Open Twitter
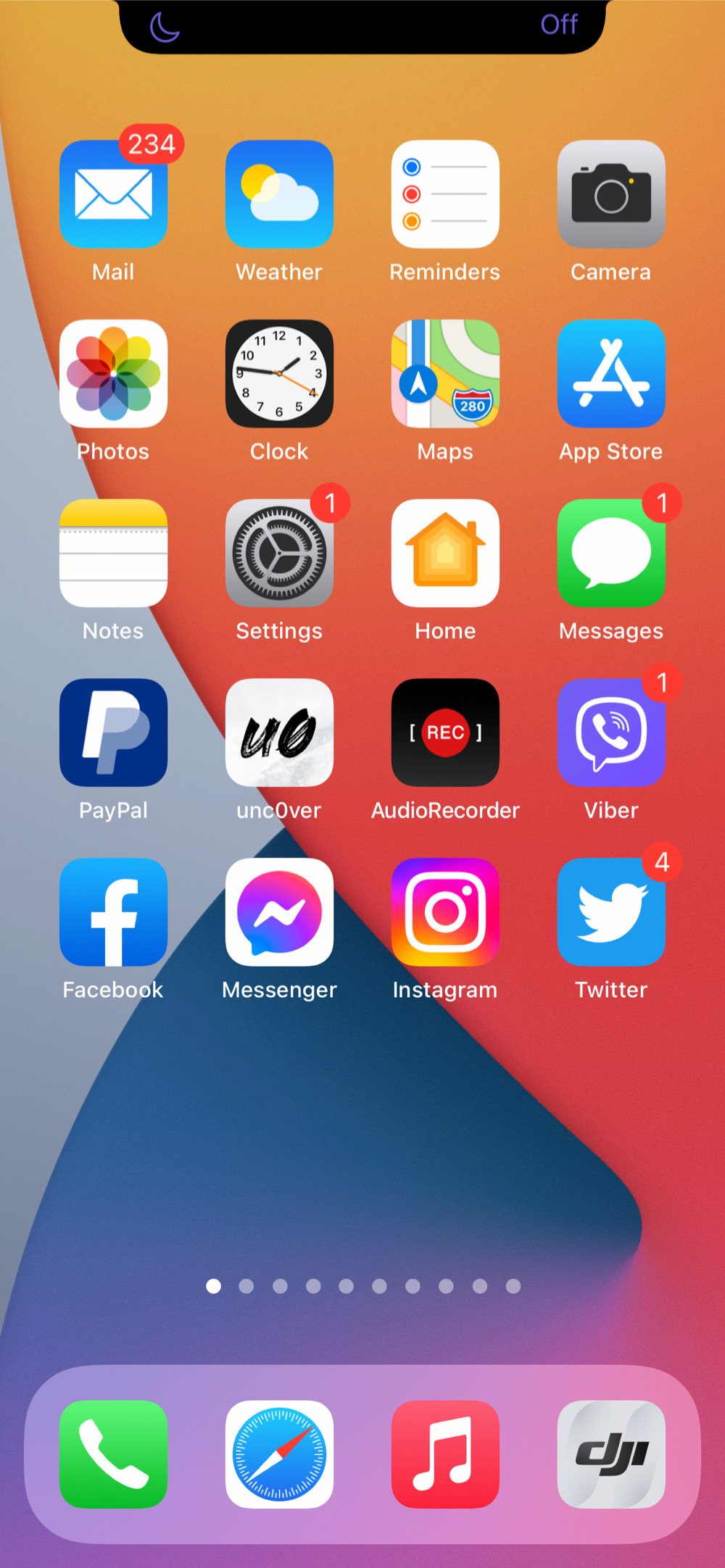 coord(611,912)
